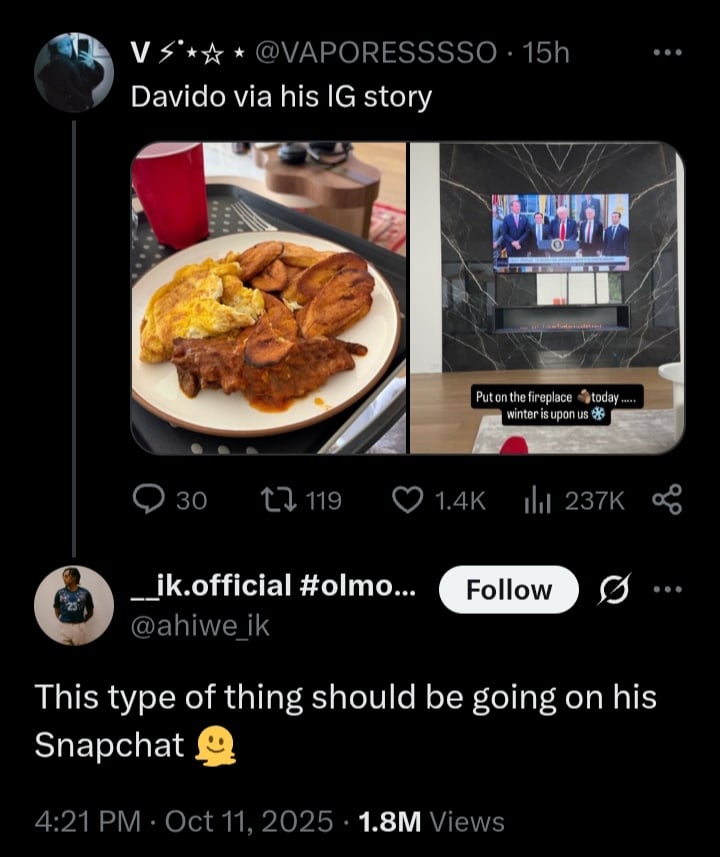Image resolution: width=720 pixels, height=857 pixels.
Task: Open the Grok icon beside Follow
Action: (612, 590)
